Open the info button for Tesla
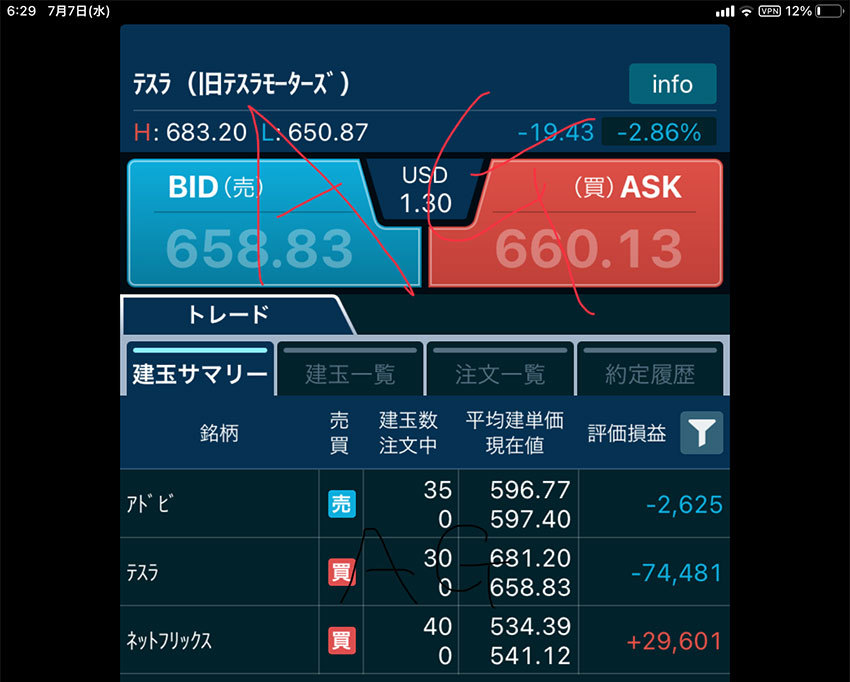Image resolution: width=850 pixels, height=682 pixels. (672, 84)
